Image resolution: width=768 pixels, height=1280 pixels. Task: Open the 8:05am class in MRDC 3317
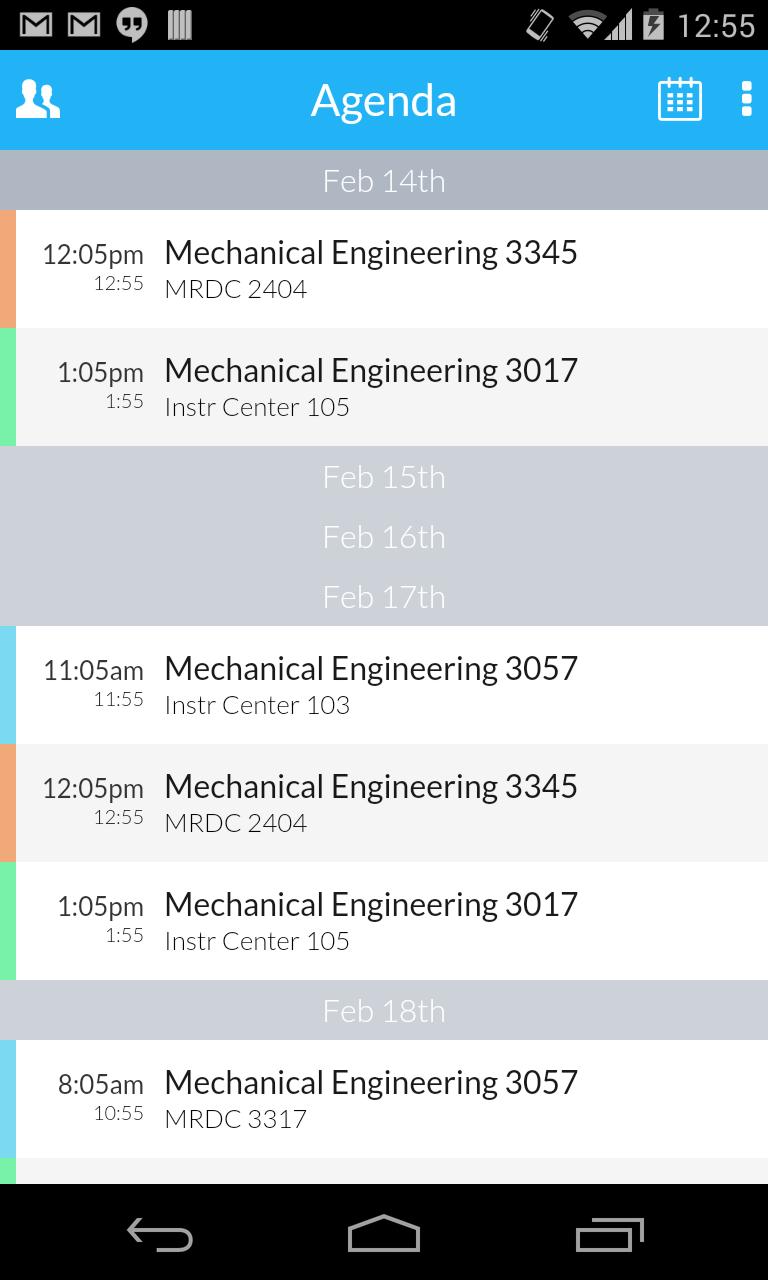click(x=384, y=1098)
